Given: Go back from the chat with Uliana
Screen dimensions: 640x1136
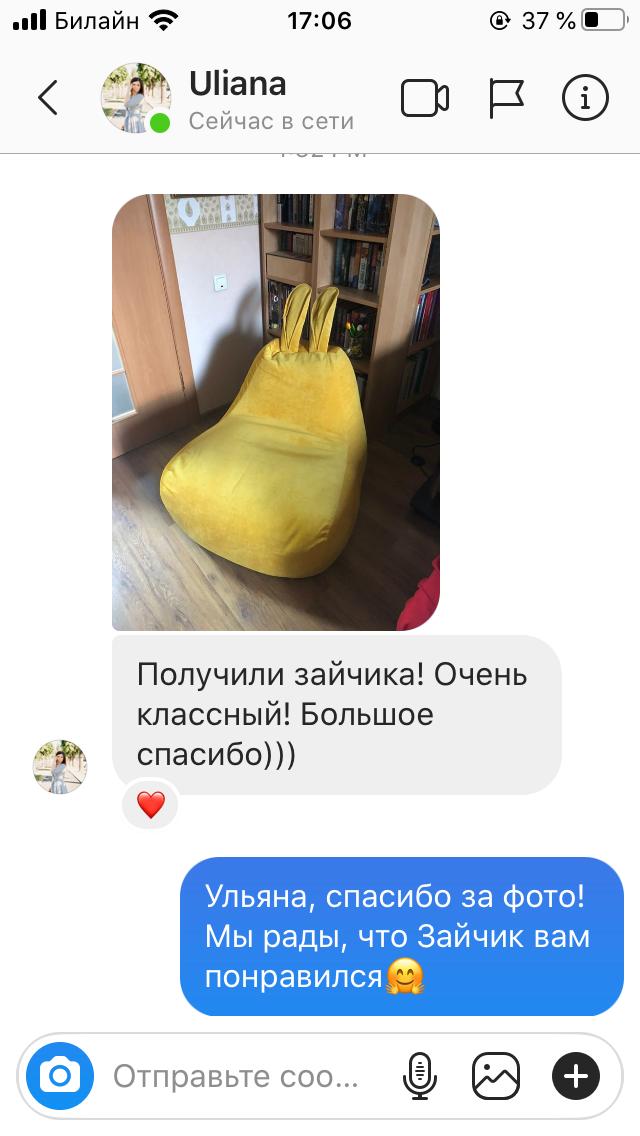Looking at the screenshot, I should [x=47, y=97].
